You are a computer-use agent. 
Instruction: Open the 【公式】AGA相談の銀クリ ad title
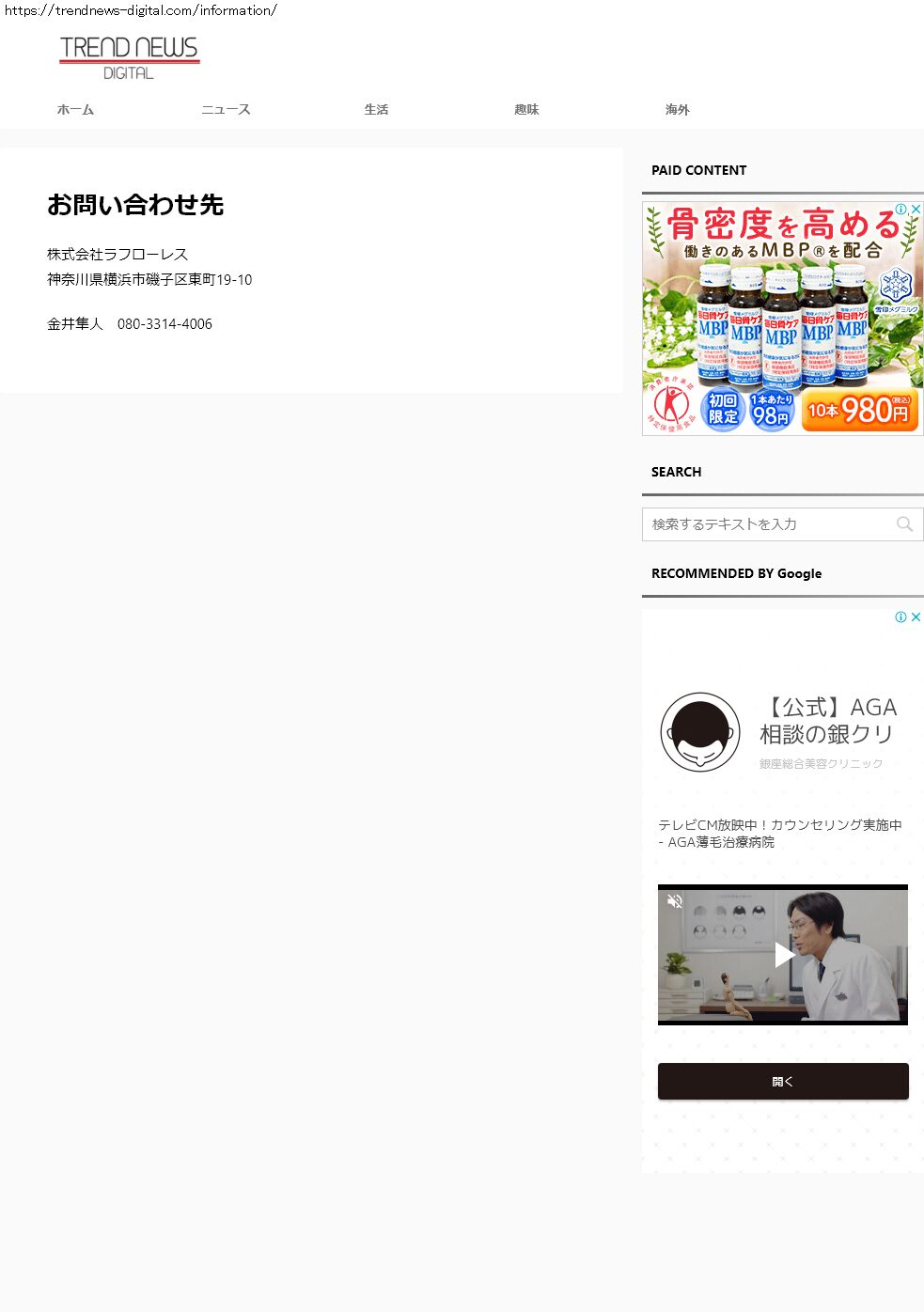827,720
